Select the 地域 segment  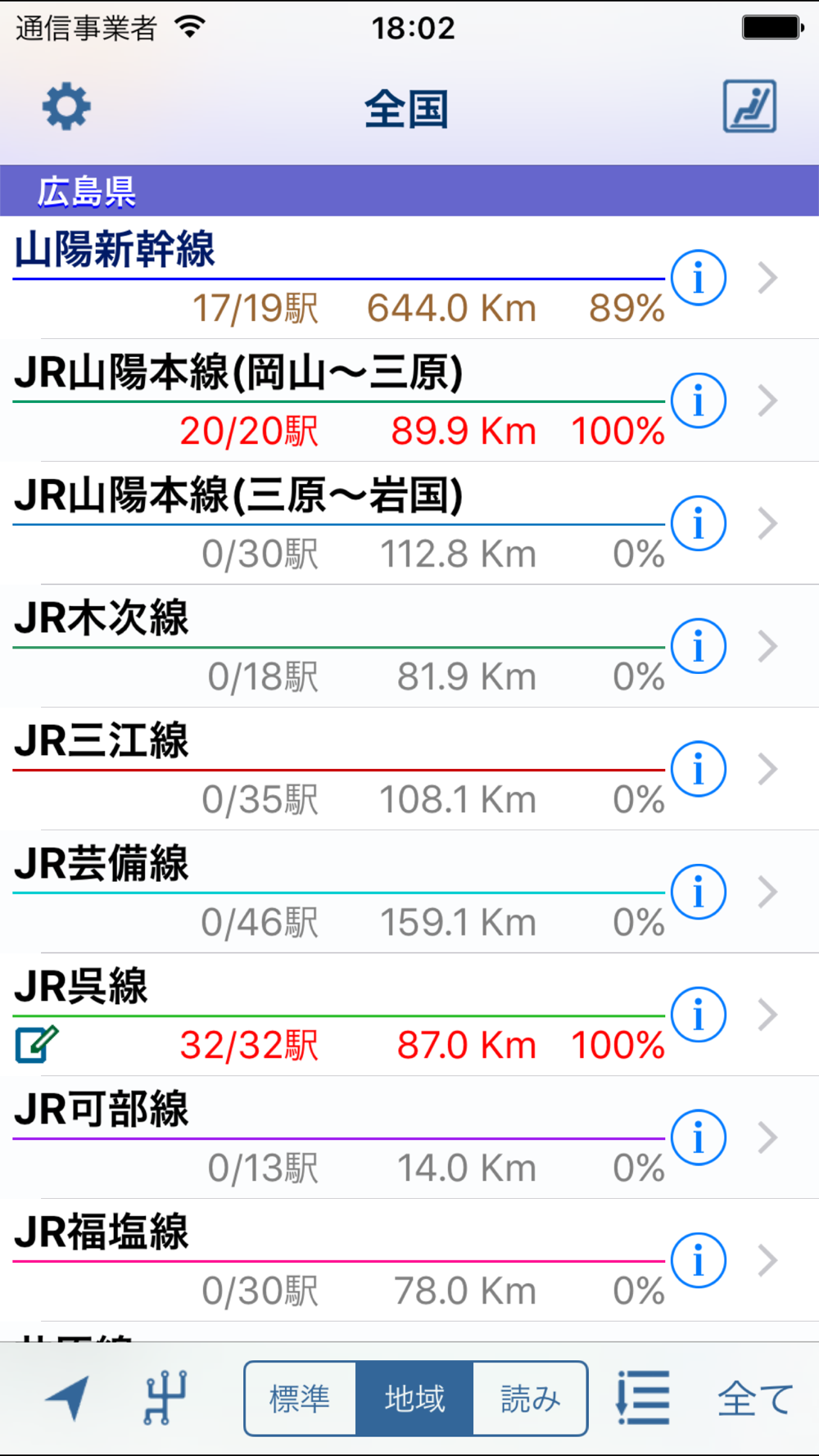[x=414, y=1399]
